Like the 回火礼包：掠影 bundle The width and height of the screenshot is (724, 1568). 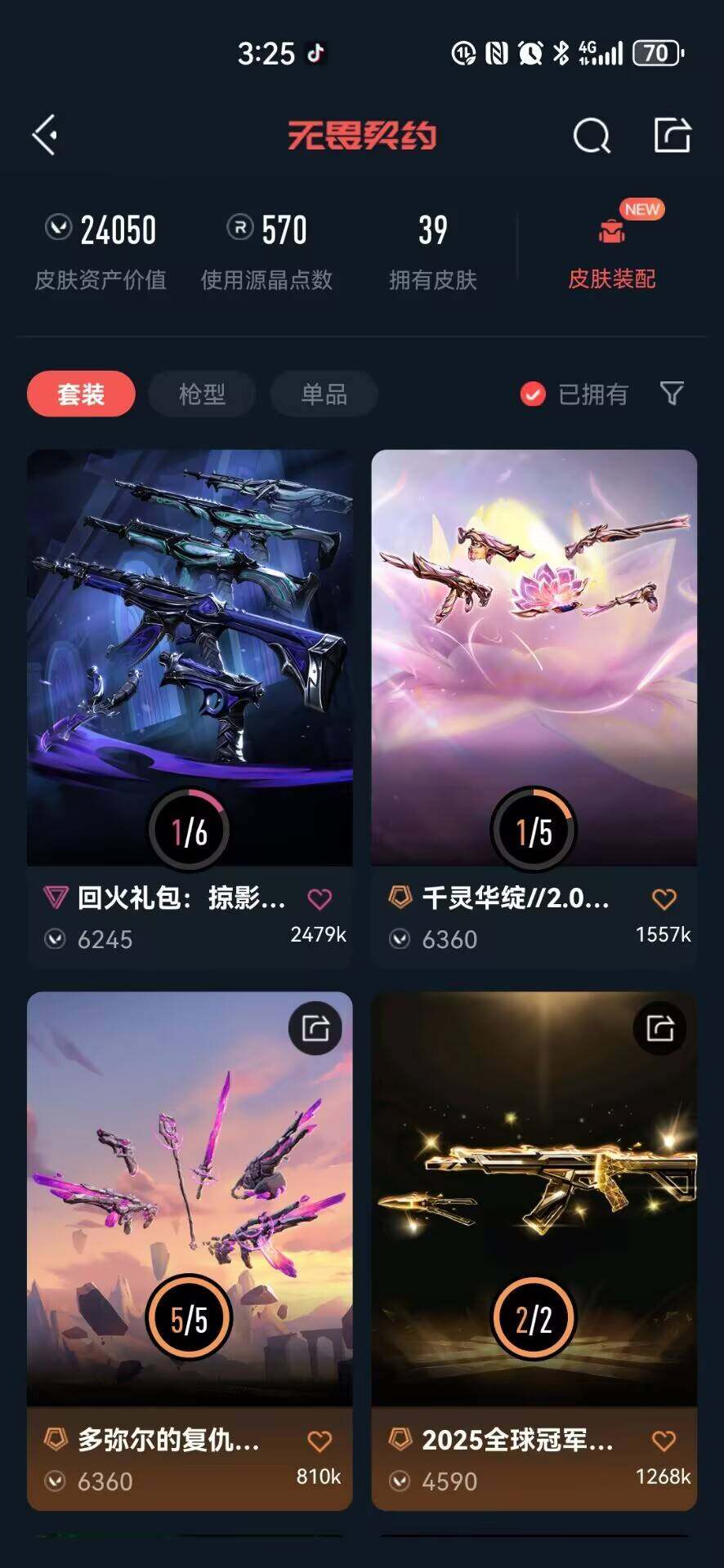pyautogui.click(x=320, y=899)
